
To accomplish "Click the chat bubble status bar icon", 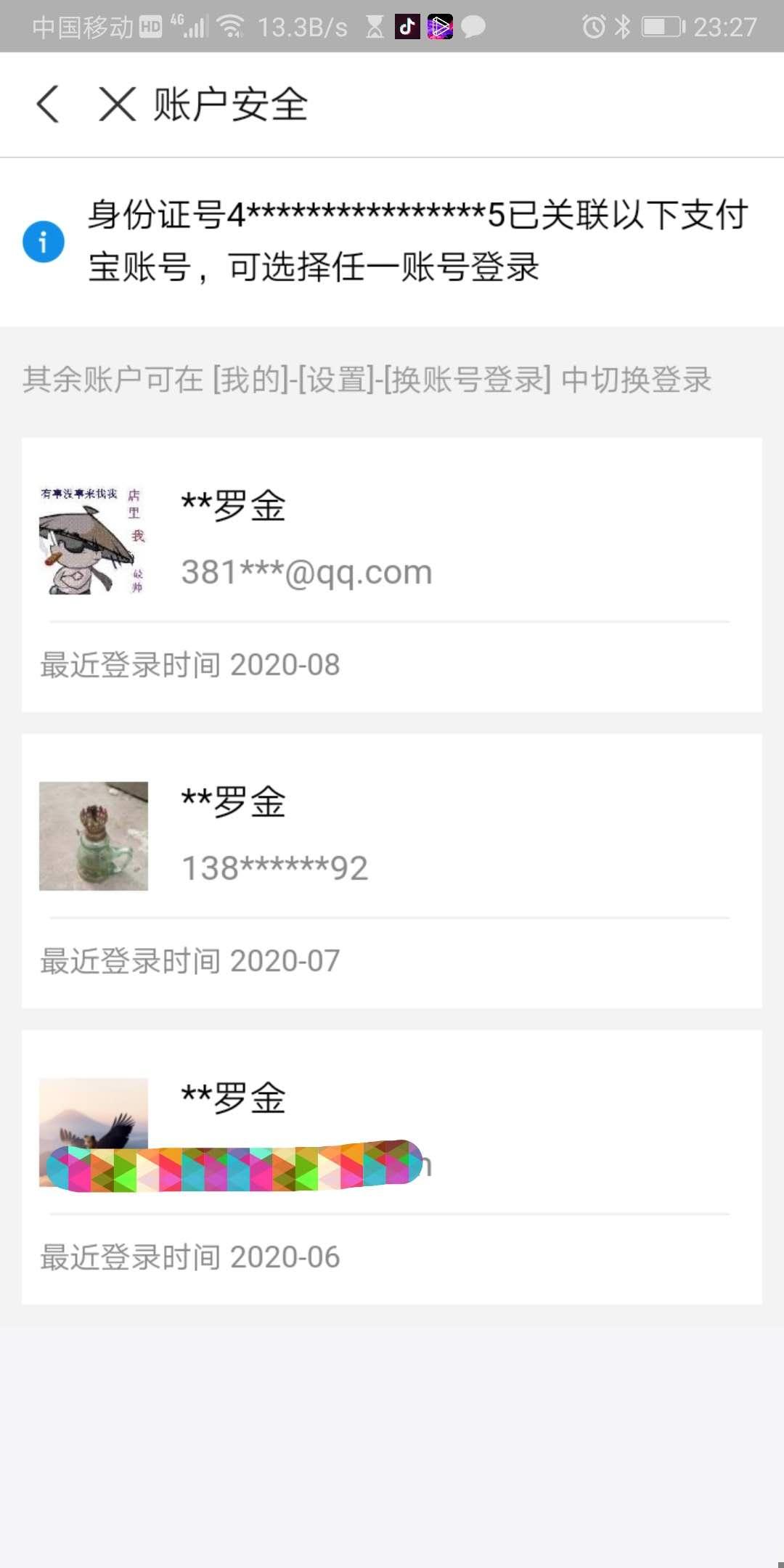I will 473,28.
